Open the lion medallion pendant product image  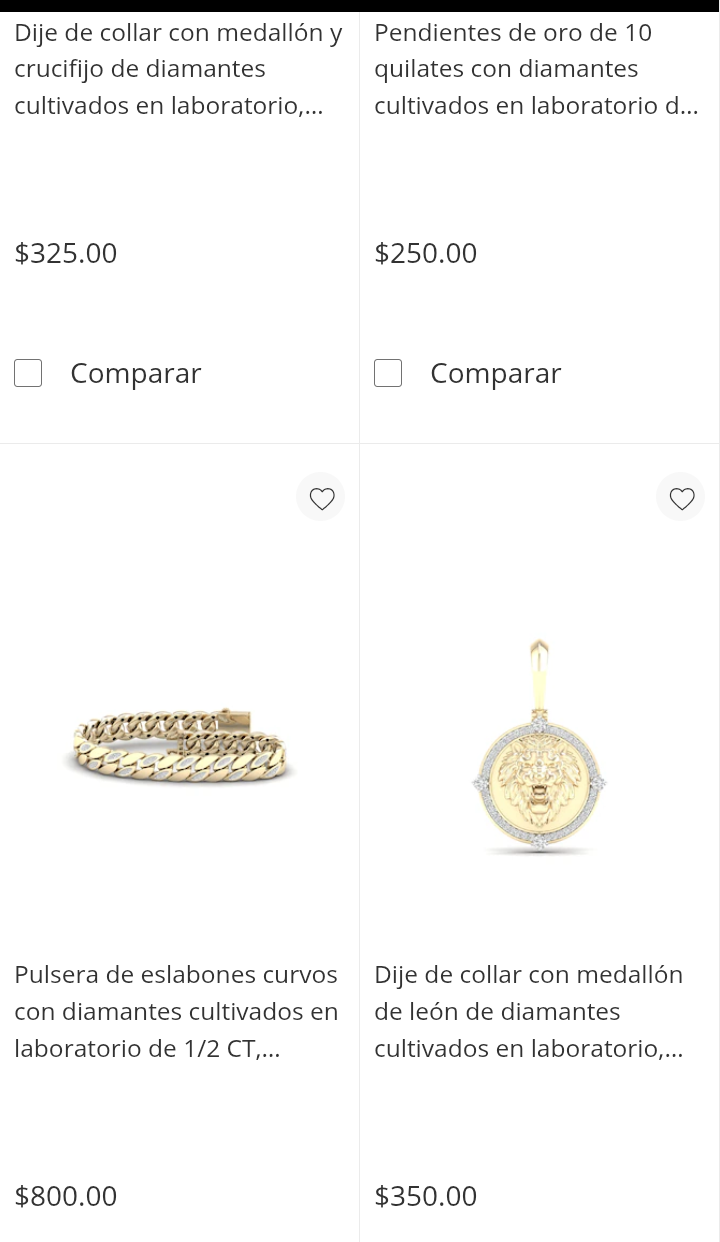tap(540, 747)
